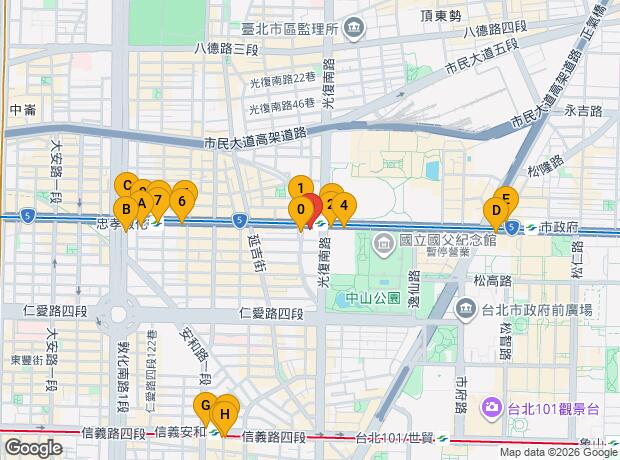Select marker D near 市政府 station

(496, 210)
